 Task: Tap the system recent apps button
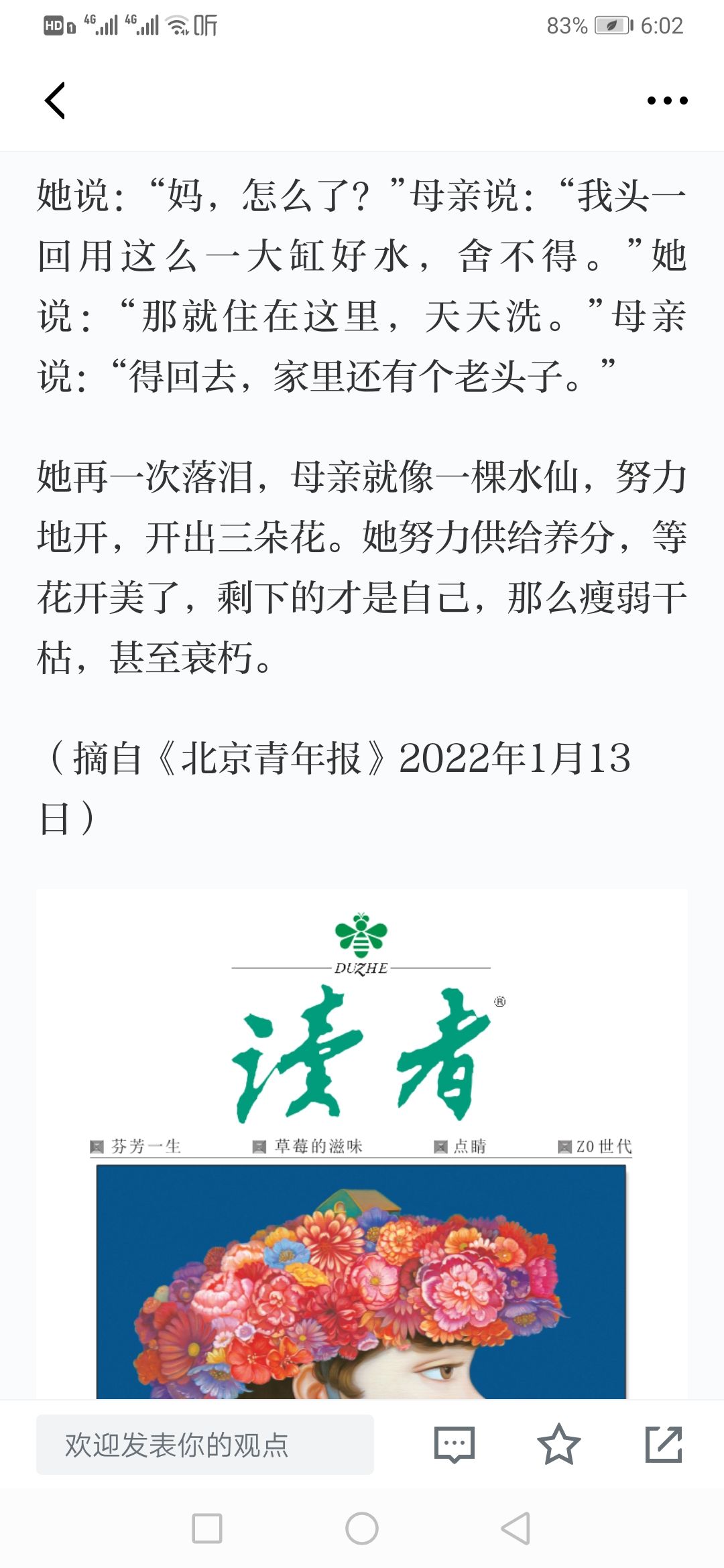pyautogui.click(x=207, y=1528)
